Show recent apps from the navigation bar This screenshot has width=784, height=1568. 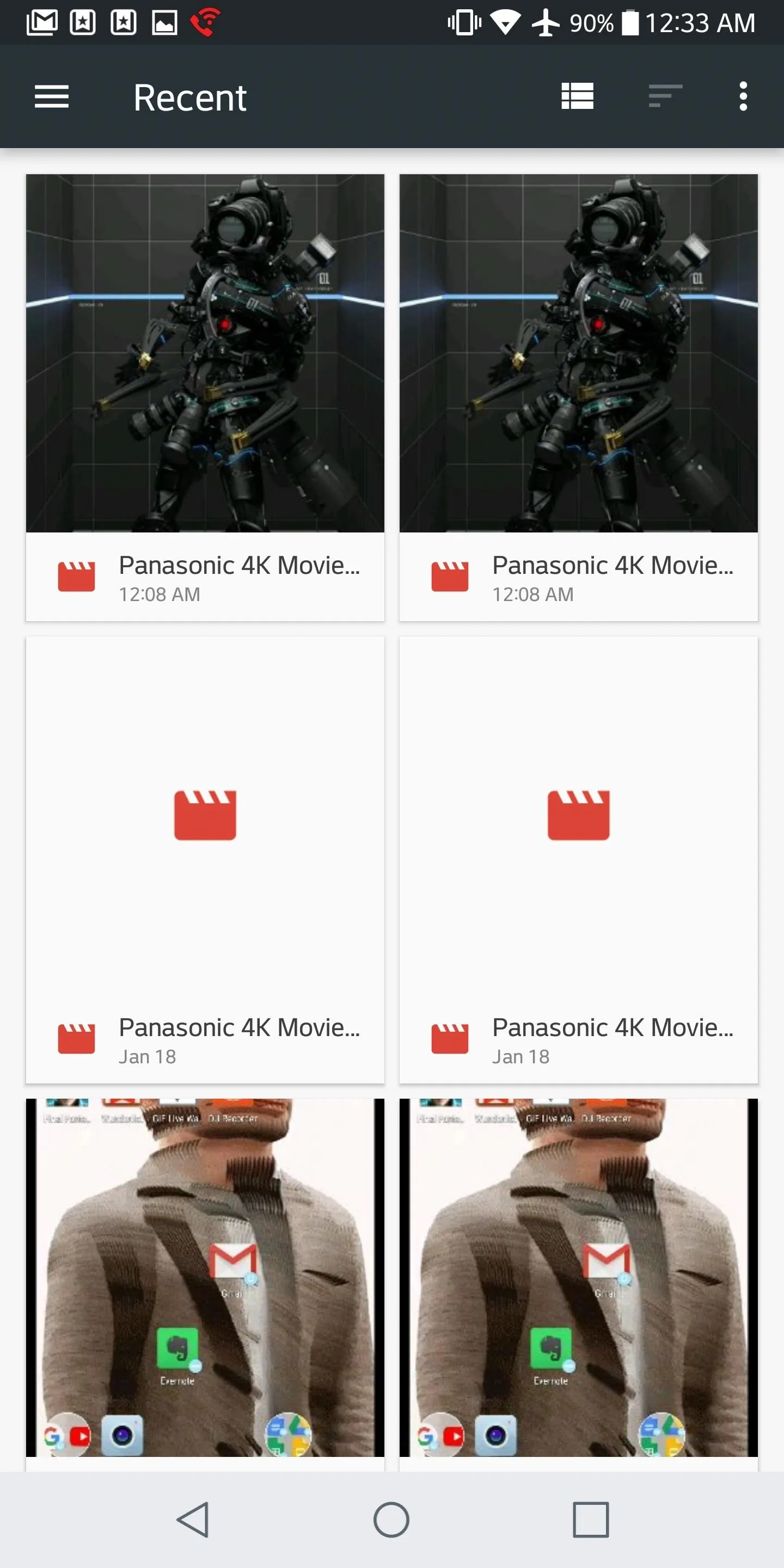590,1520
